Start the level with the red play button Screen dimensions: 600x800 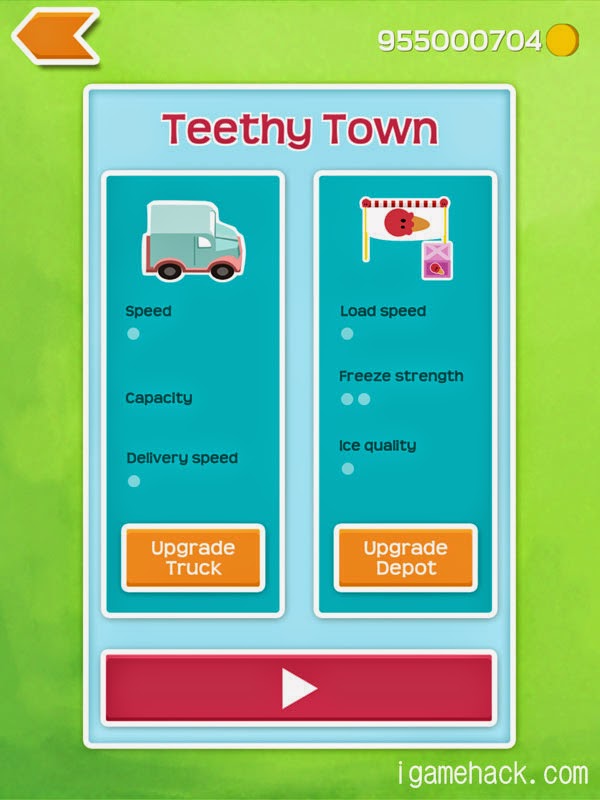(x=299, y=688)
